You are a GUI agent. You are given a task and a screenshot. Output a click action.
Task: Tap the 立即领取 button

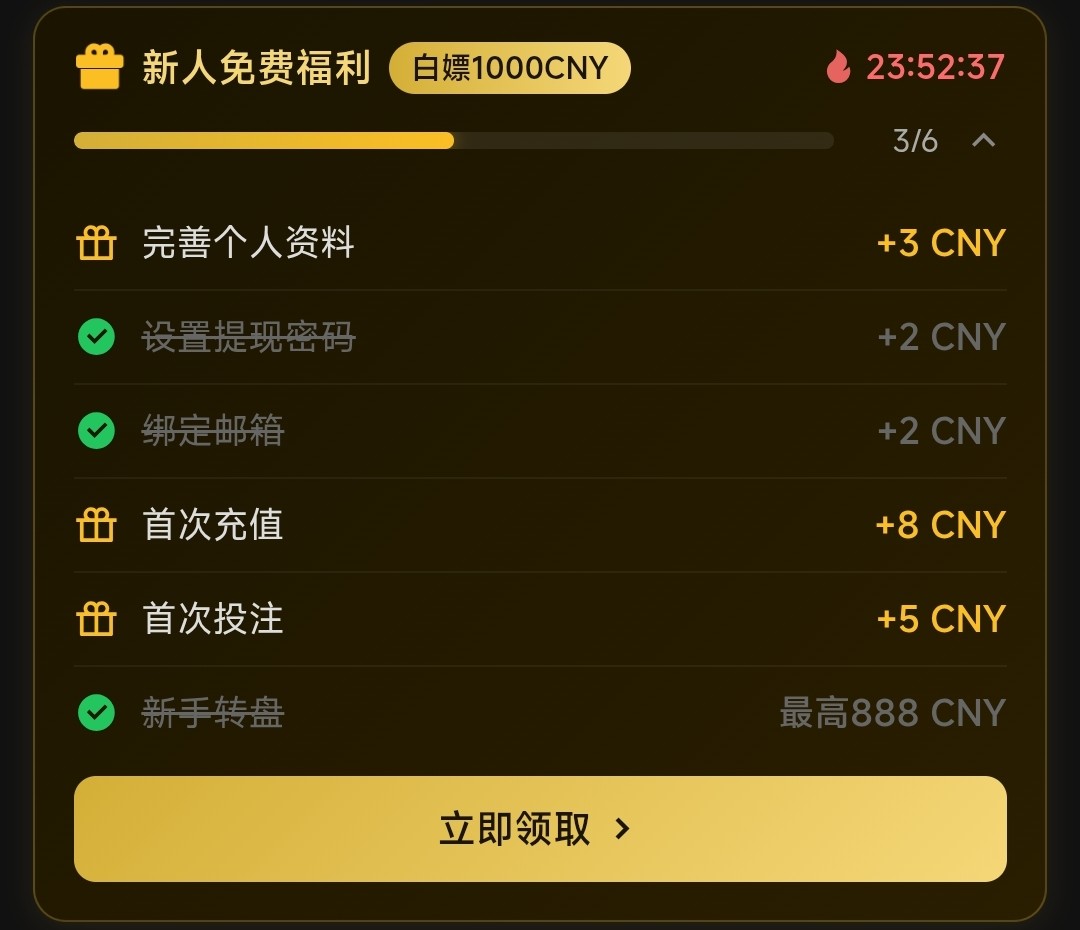tap(540, 829)
